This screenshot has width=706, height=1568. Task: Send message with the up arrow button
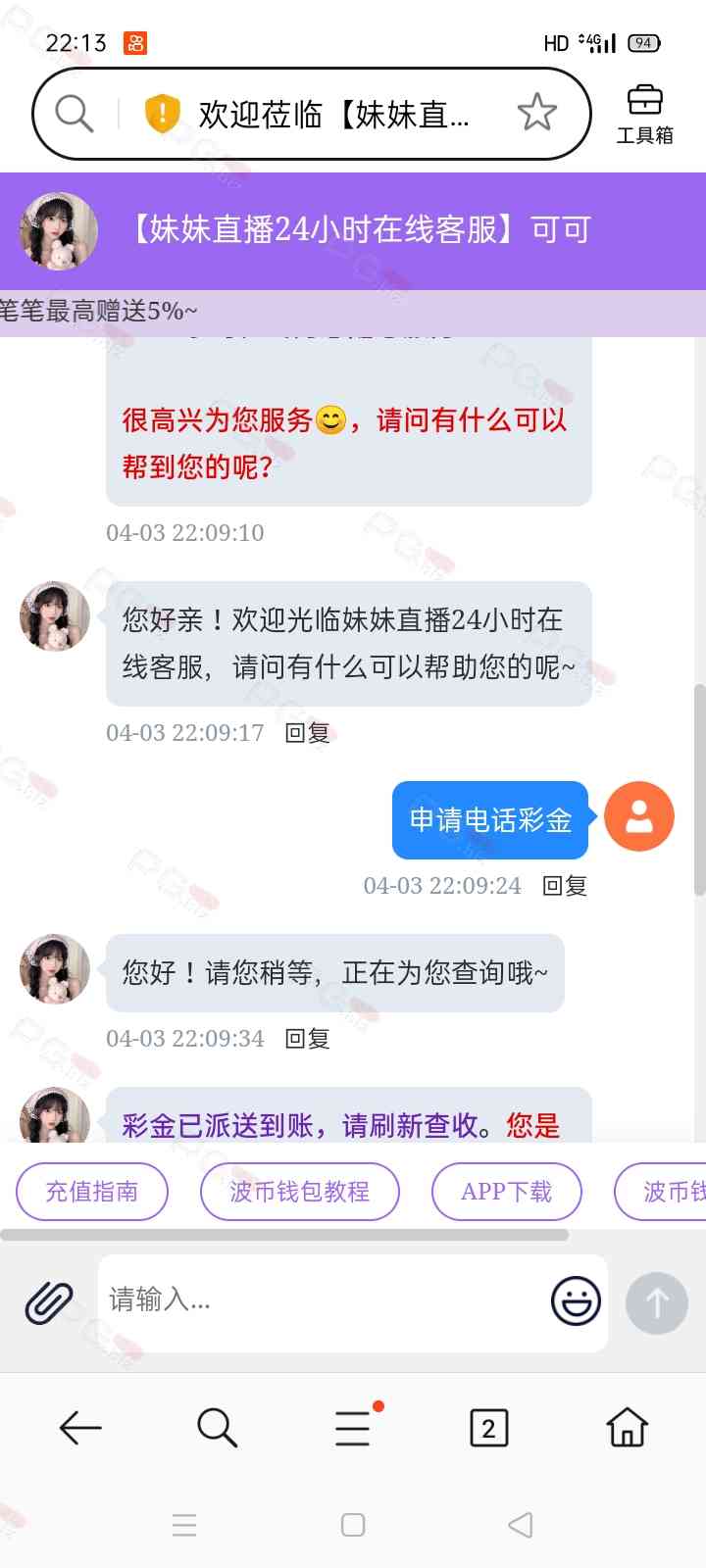[656, 1302]
